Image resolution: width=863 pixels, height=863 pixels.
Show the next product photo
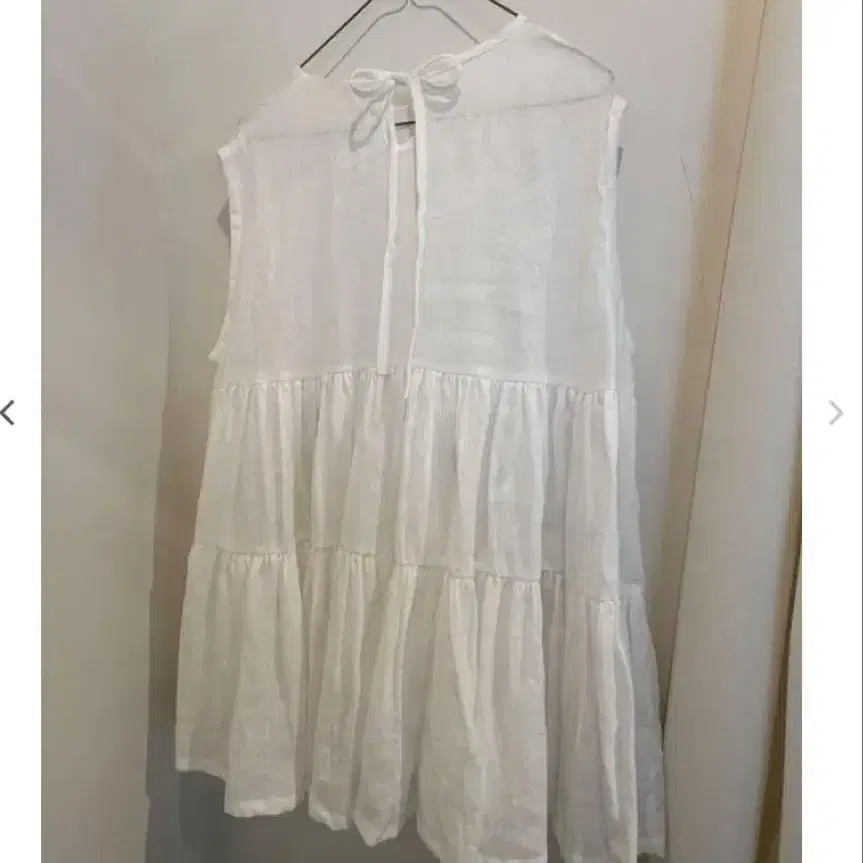(x=835, y=412)
